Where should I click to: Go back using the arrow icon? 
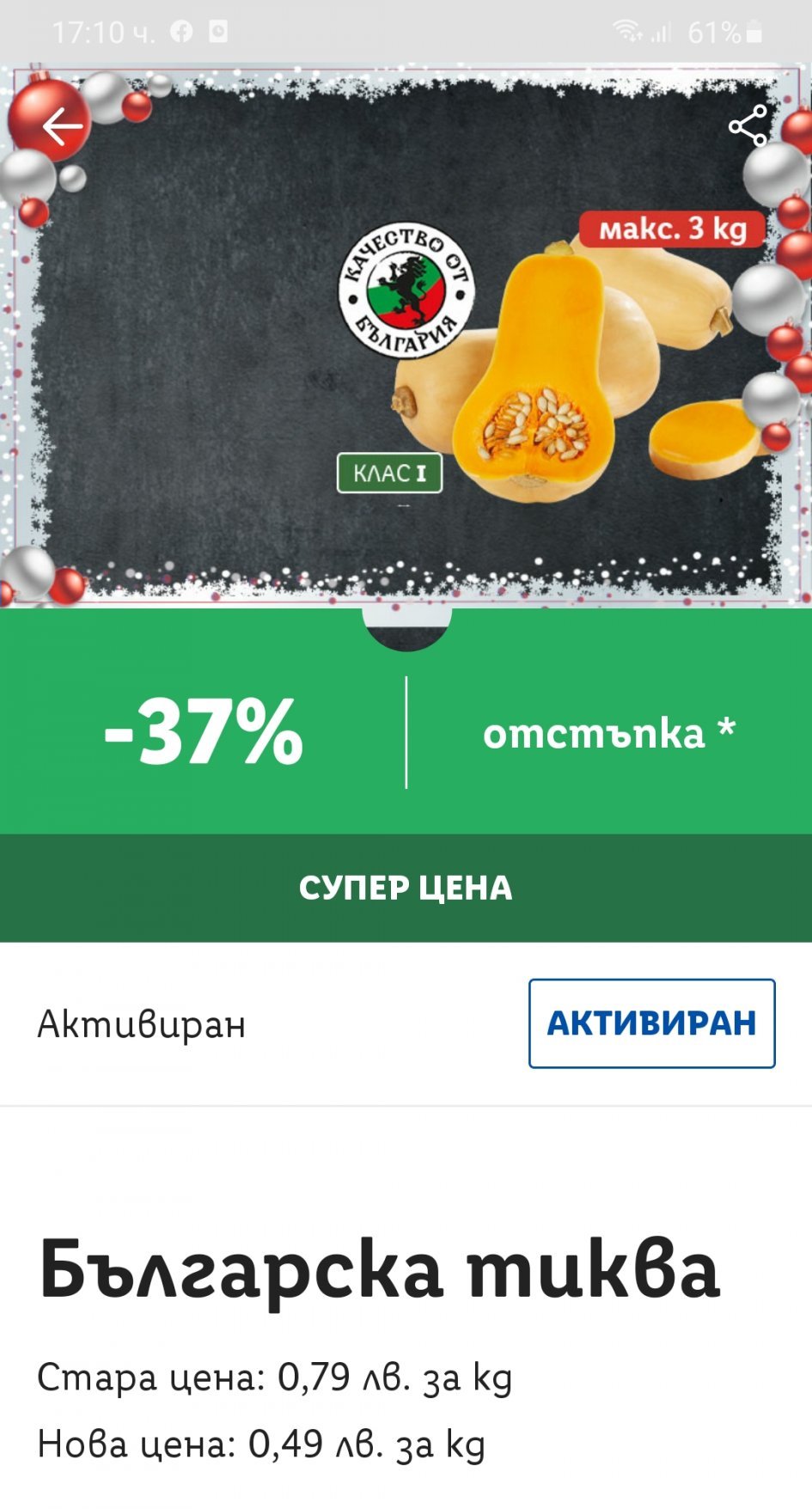(63, 127)
